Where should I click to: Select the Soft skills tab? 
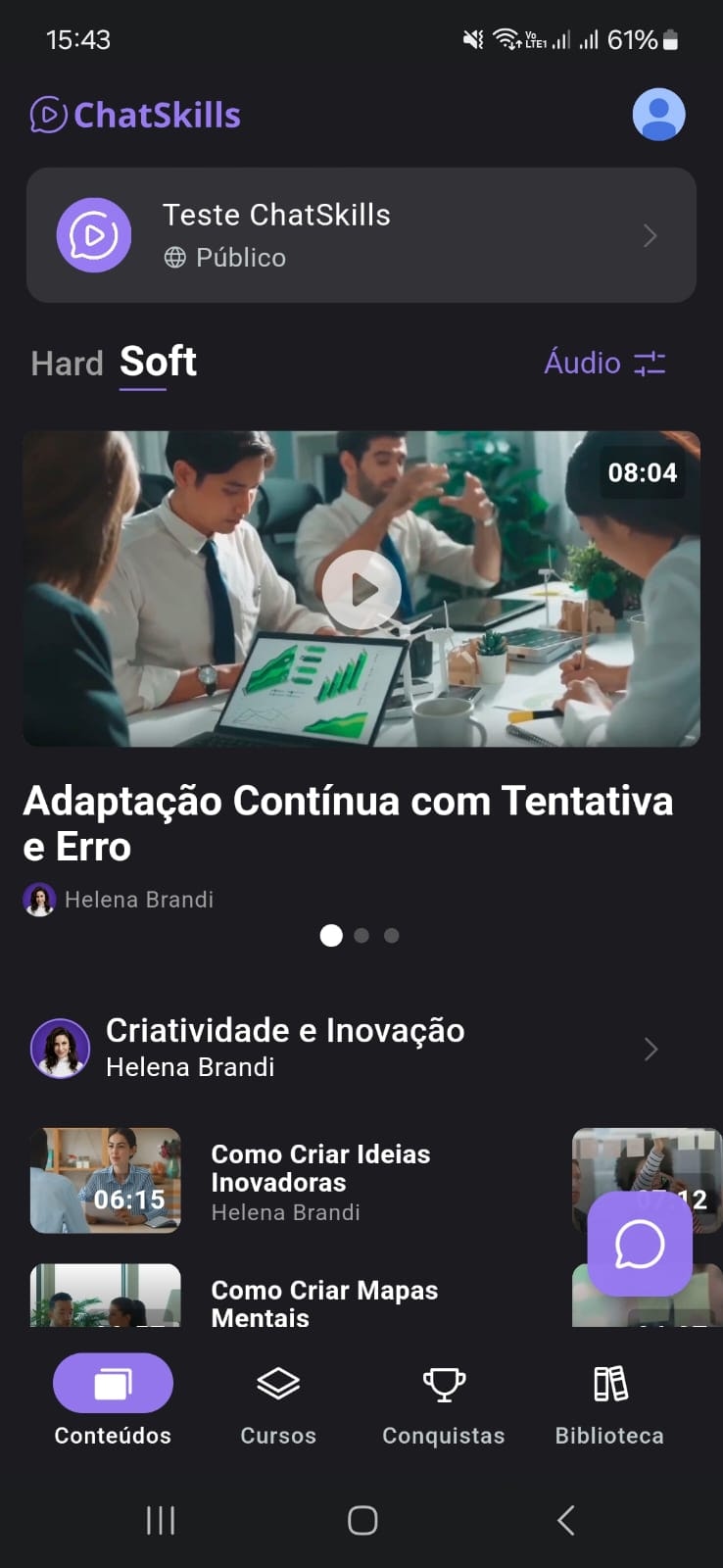(158, 362)
